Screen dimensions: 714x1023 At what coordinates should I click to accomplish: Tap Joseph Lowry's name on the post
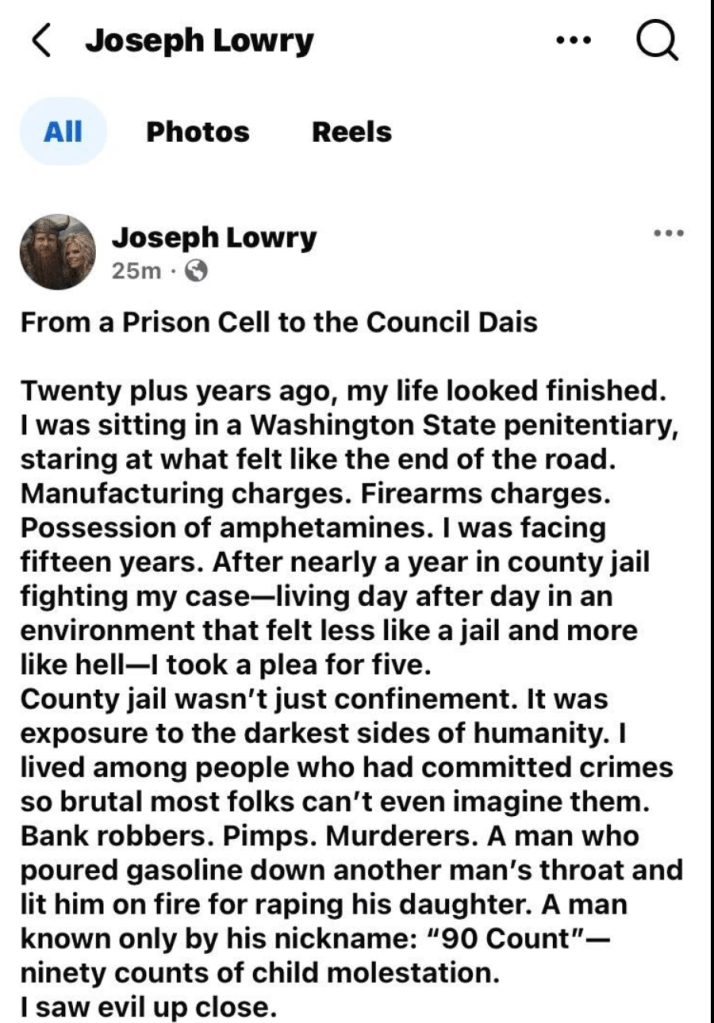[x=213, y=238]
